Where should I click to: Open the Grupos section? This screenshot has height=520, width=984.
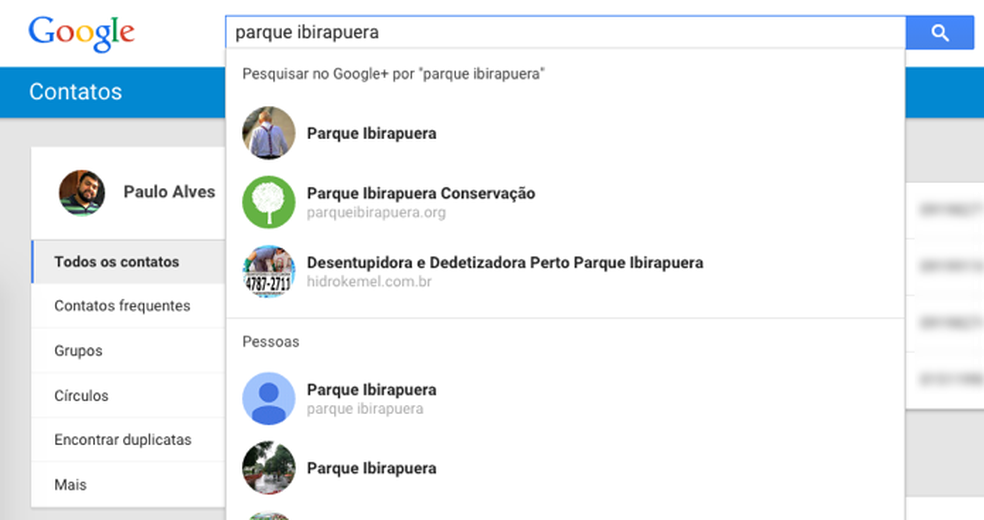pos(78,351)
